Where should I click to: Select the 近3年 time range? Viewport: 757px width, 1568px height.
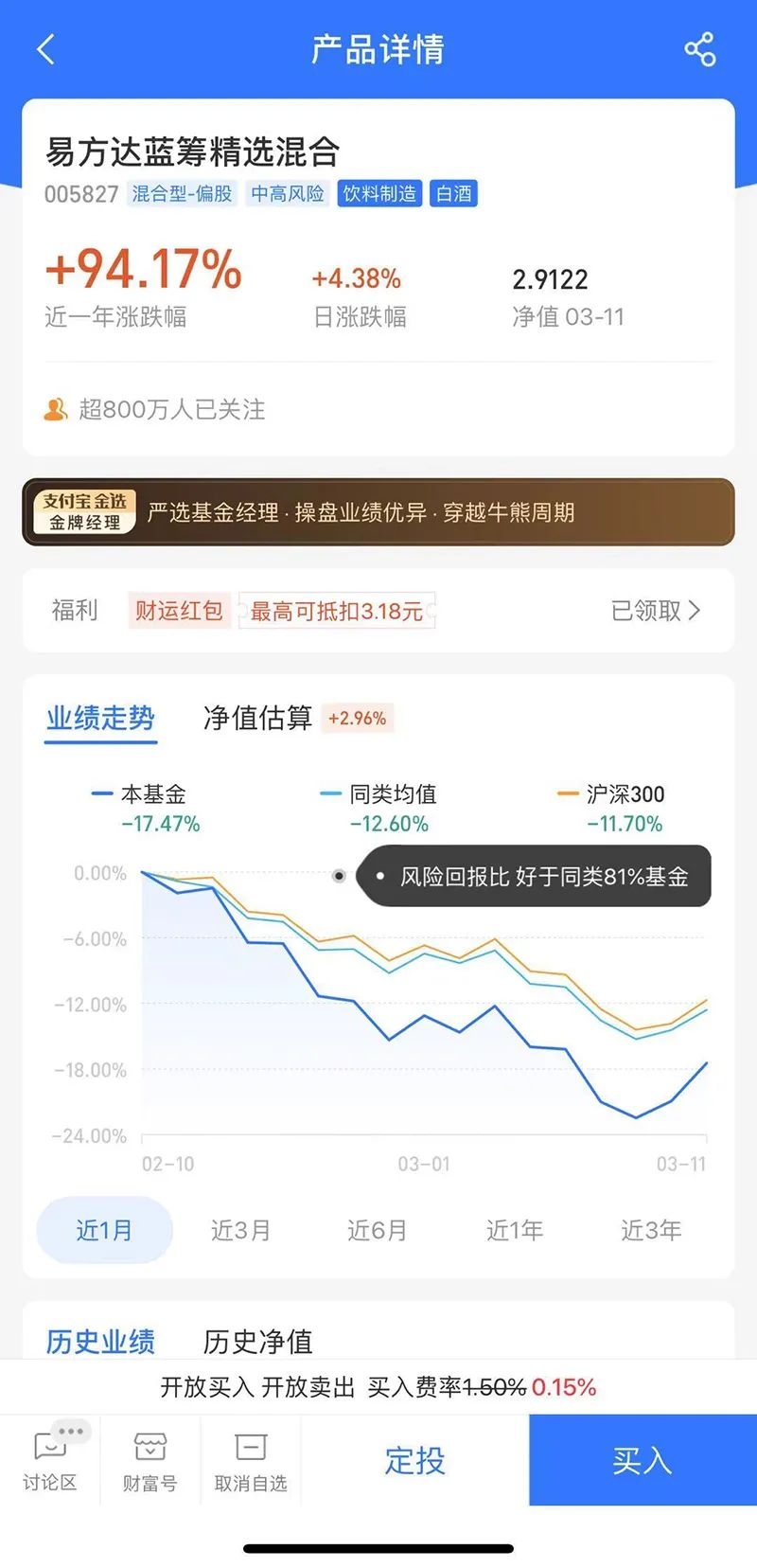coord(651,1230)
